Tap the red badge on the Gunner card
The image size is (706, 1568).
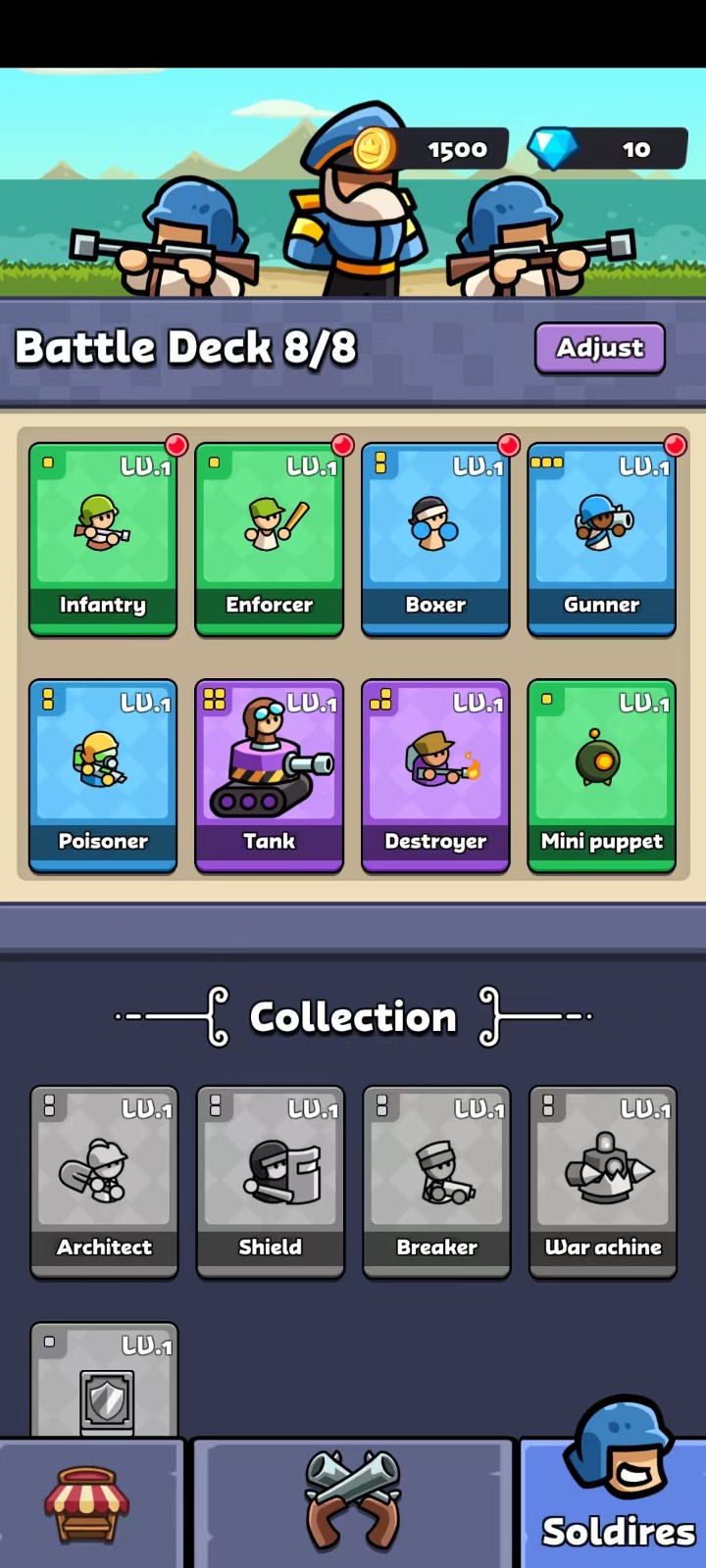675,446
